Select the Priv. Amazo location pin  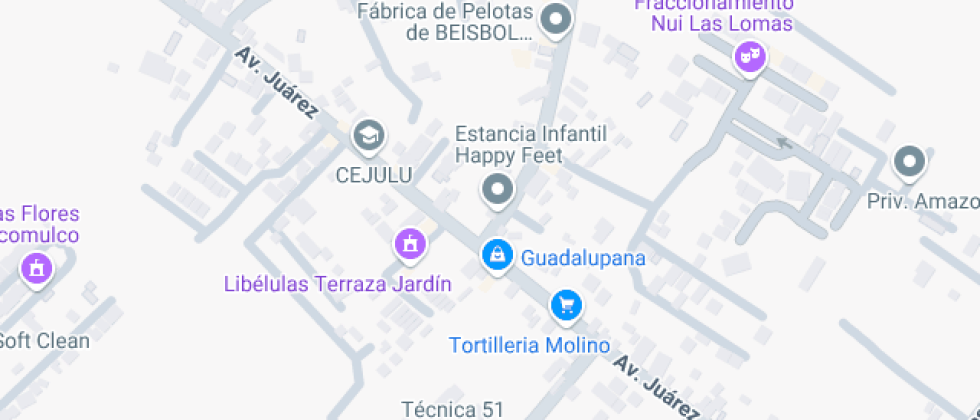click(909, 161)
